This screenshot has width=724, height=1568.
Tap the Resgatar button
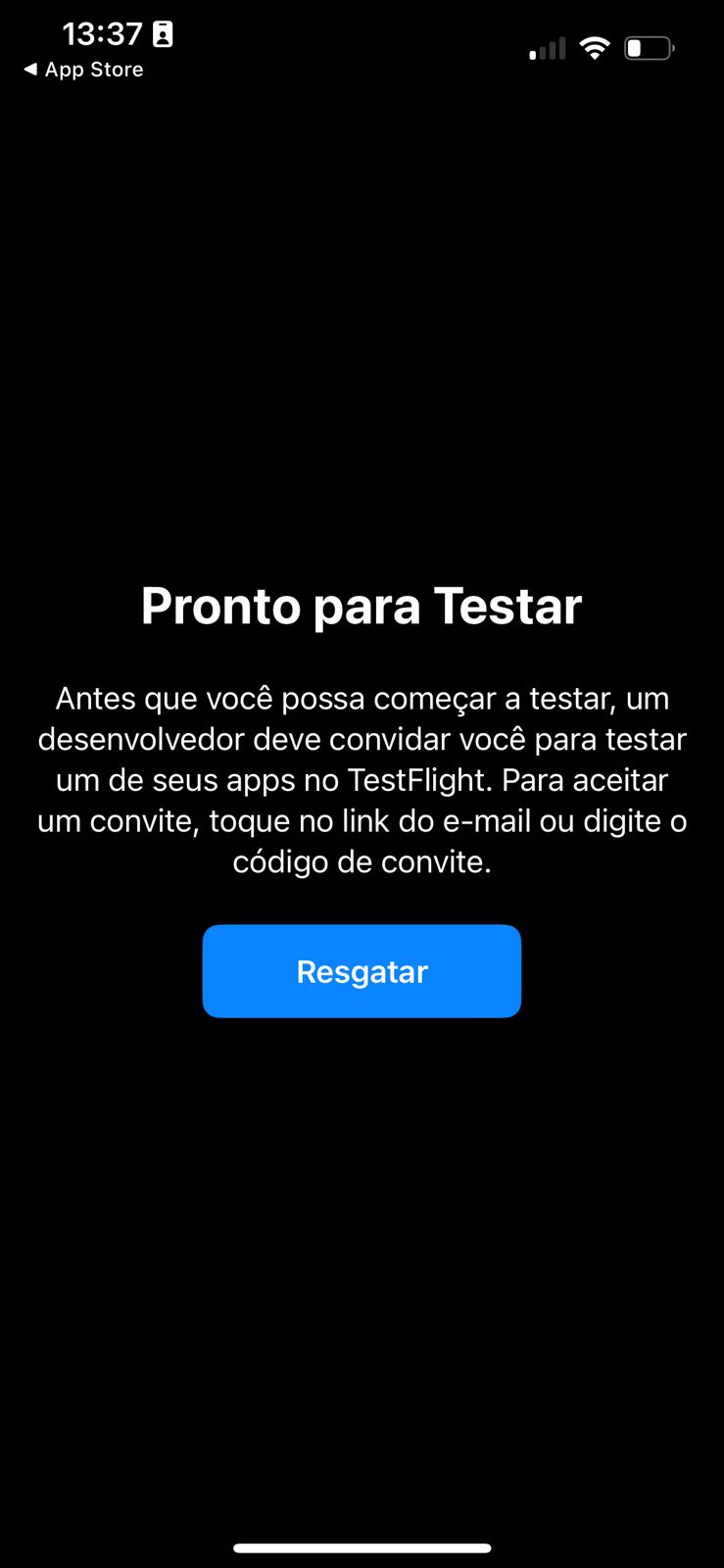(362, 971)
